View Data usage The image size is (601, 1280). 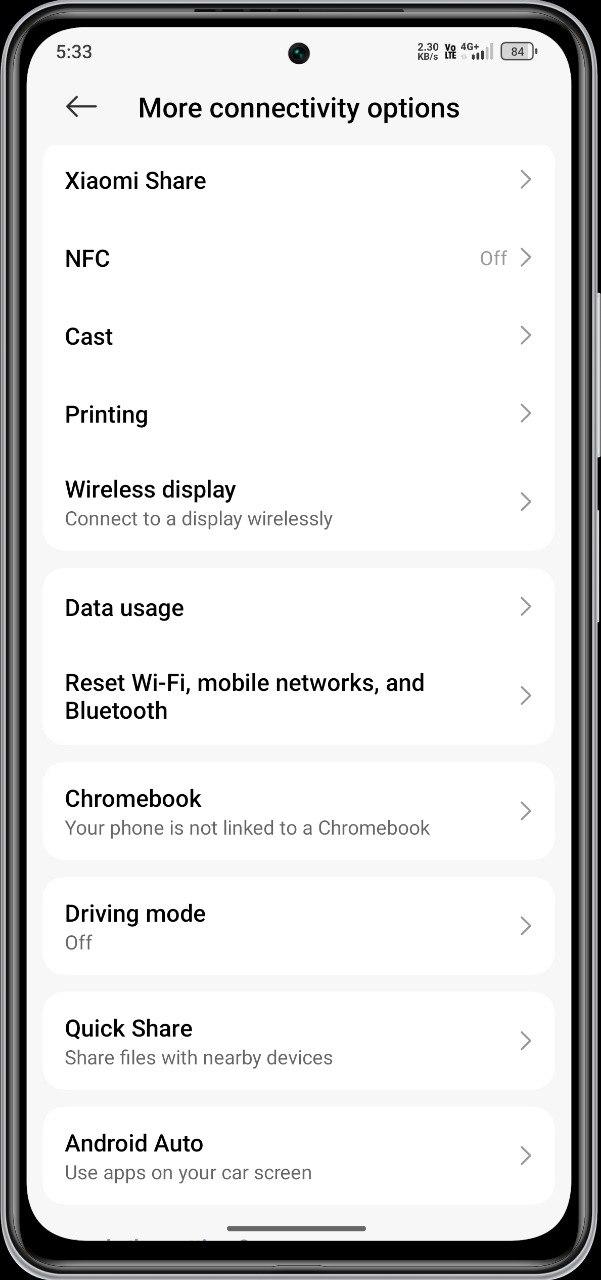298,608
